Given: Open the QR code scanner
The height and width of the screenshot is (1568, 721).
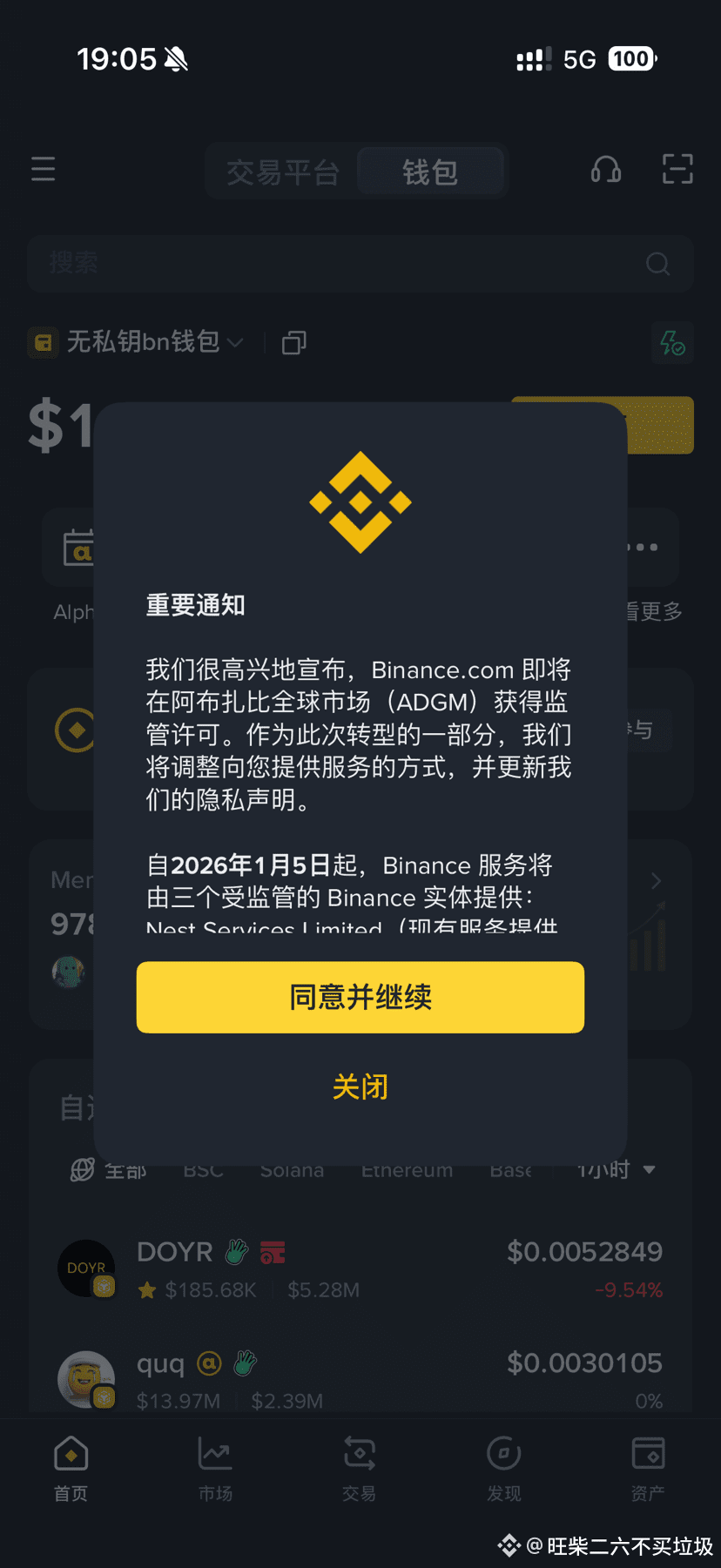Looking at the screenshot, I should coord(677,169).
